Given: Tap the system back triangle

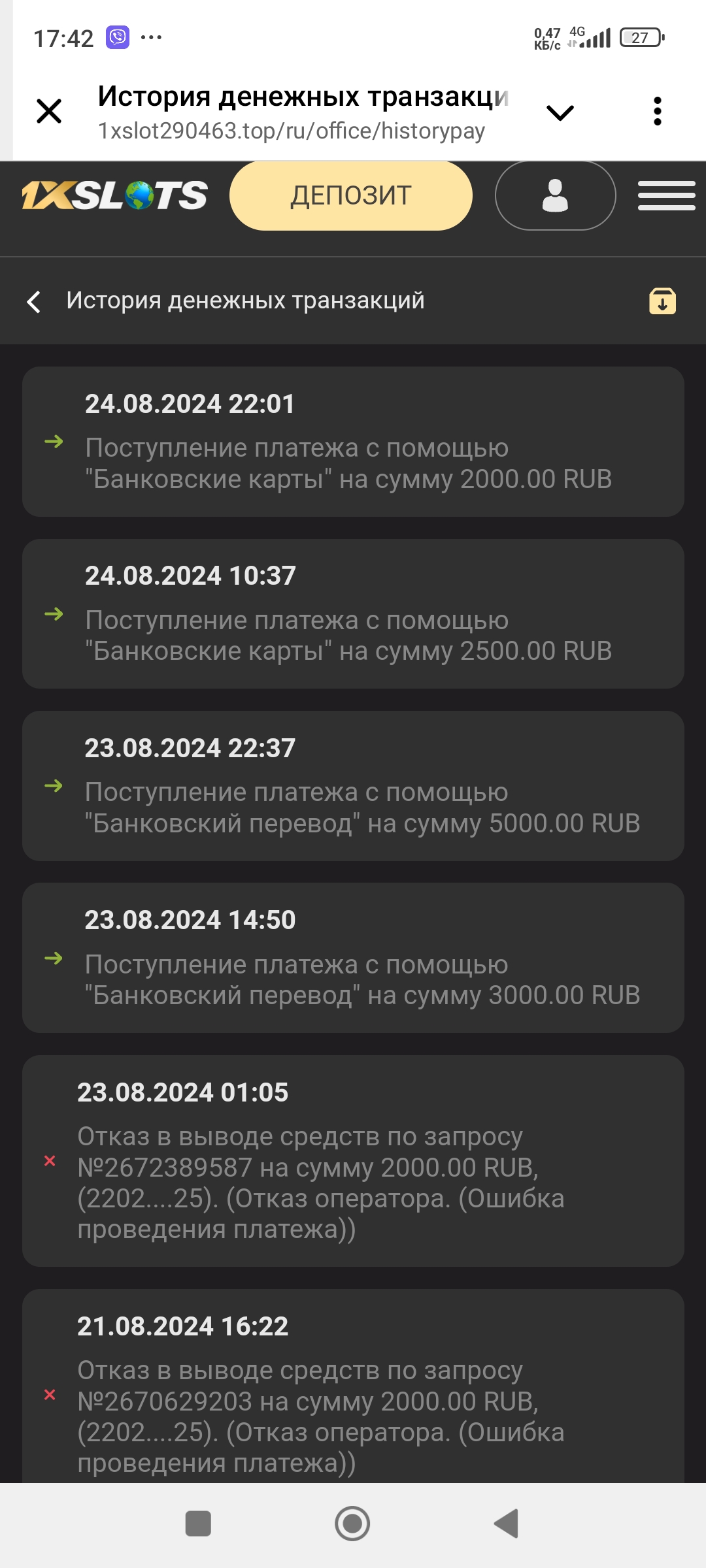Looking at the screenshot, I should pos(507,1524).
